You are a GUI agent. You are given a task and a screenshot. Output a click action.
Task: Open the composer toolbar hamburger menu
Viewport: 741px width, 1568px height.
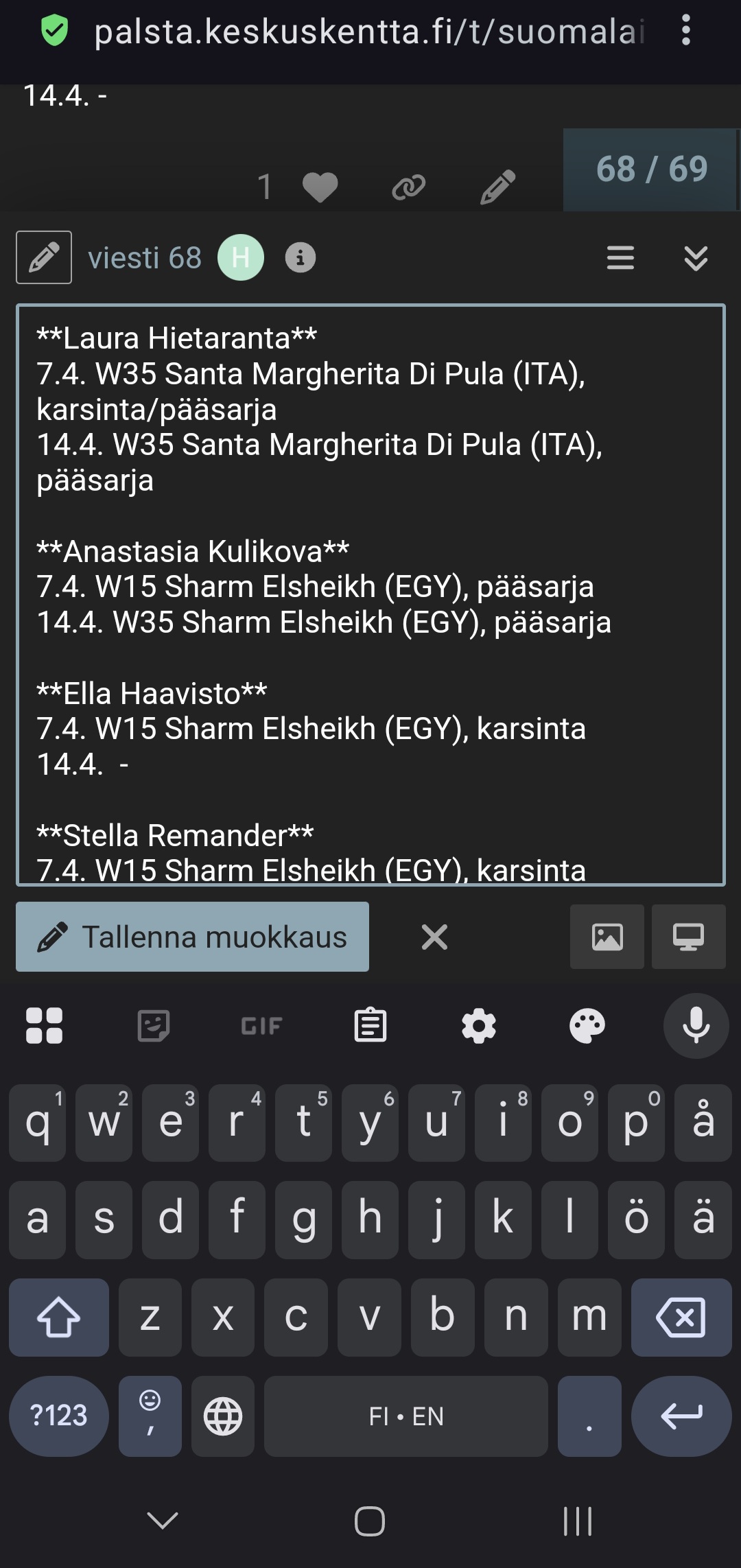pos(620,258)
